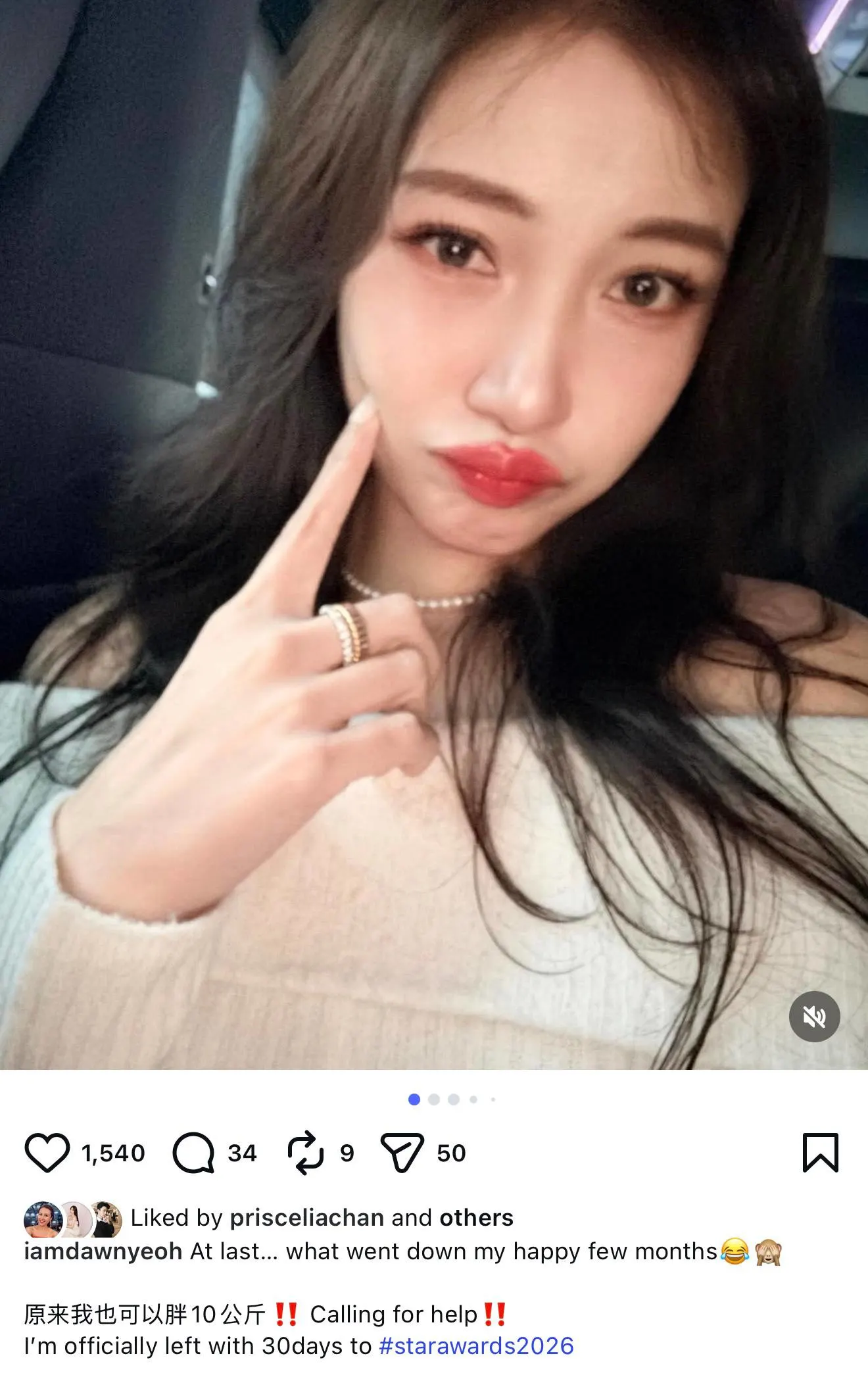Open prisceliachan's profile from likes
Viewport: 868px width, 1377px height.
(x=306, y=1218)
